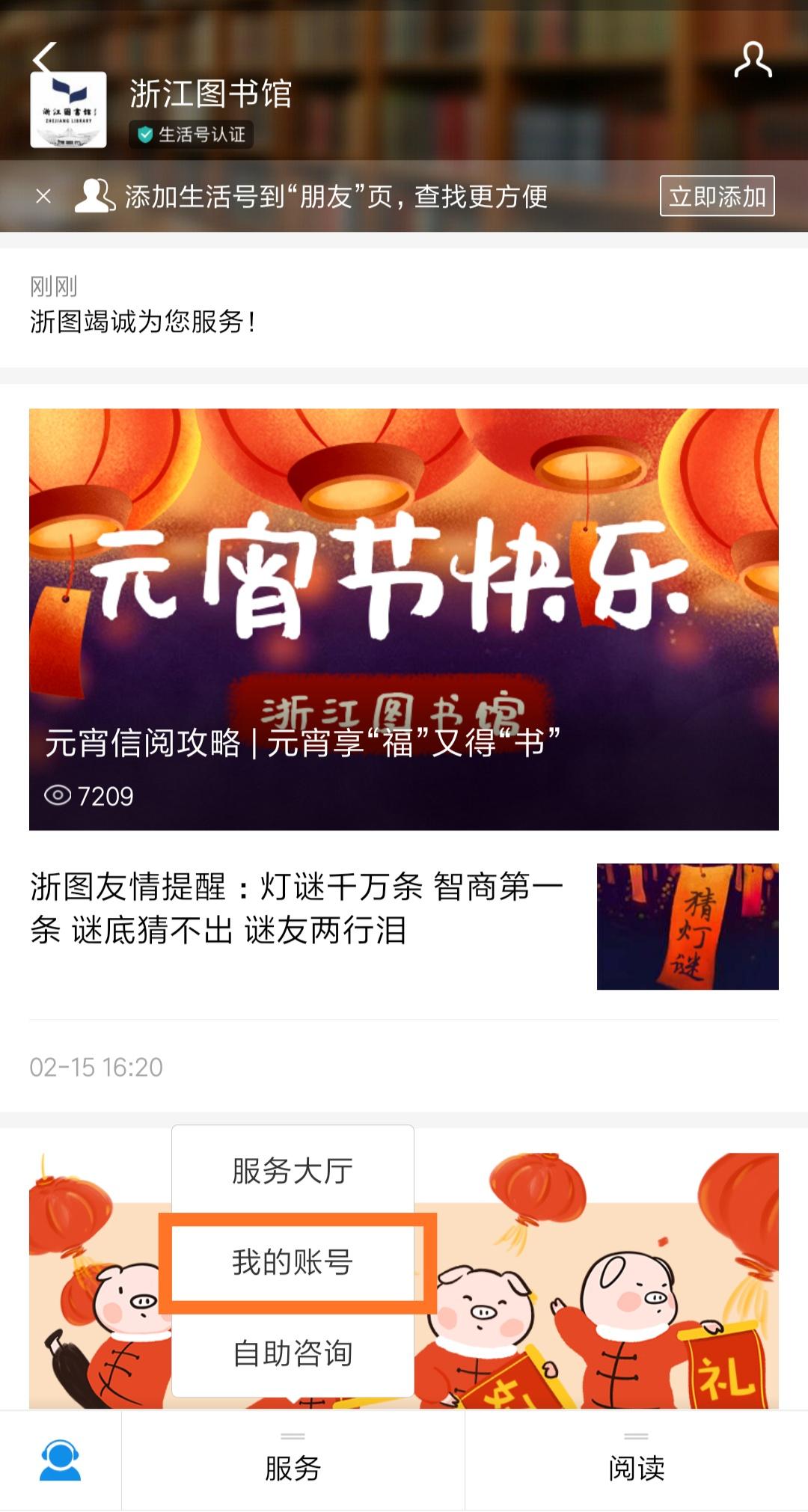
Task: Tap 立即添加 to add this account
Action: 717,196
